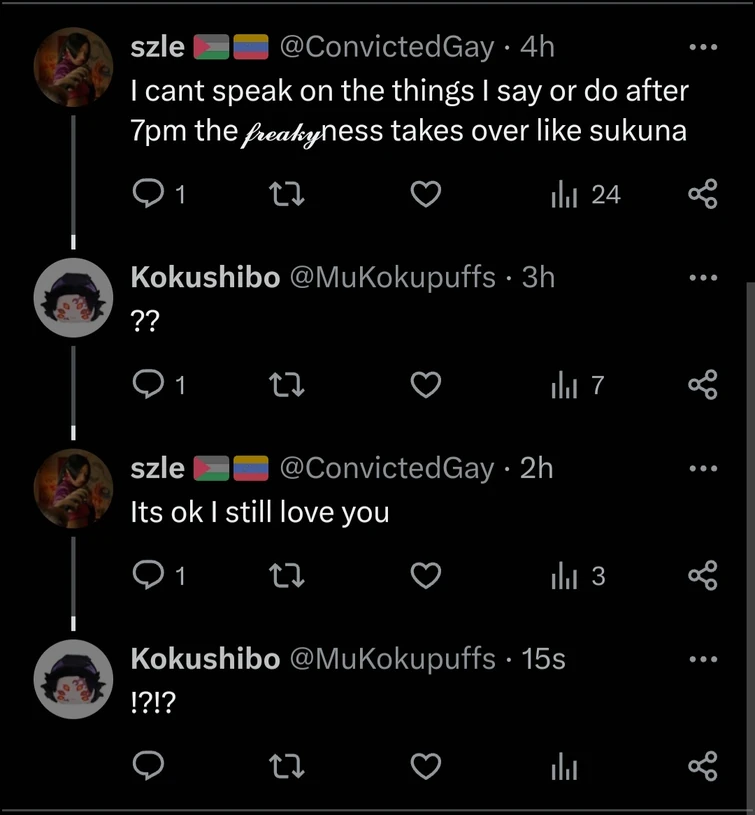Open the reply box for szle's sukuna tweet

pos(148,194)
